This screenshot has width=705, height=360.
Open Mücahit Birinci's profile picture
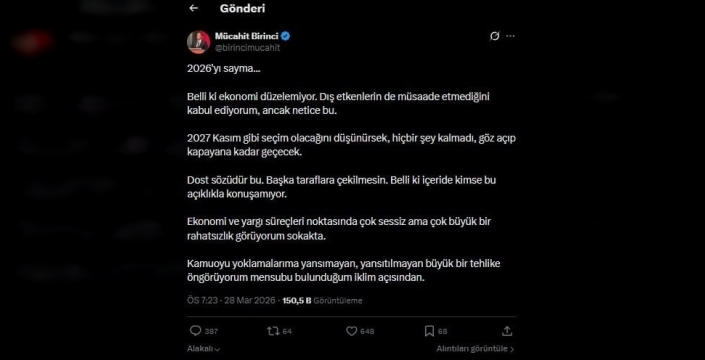pyautogui.click(x=198, y=42)
